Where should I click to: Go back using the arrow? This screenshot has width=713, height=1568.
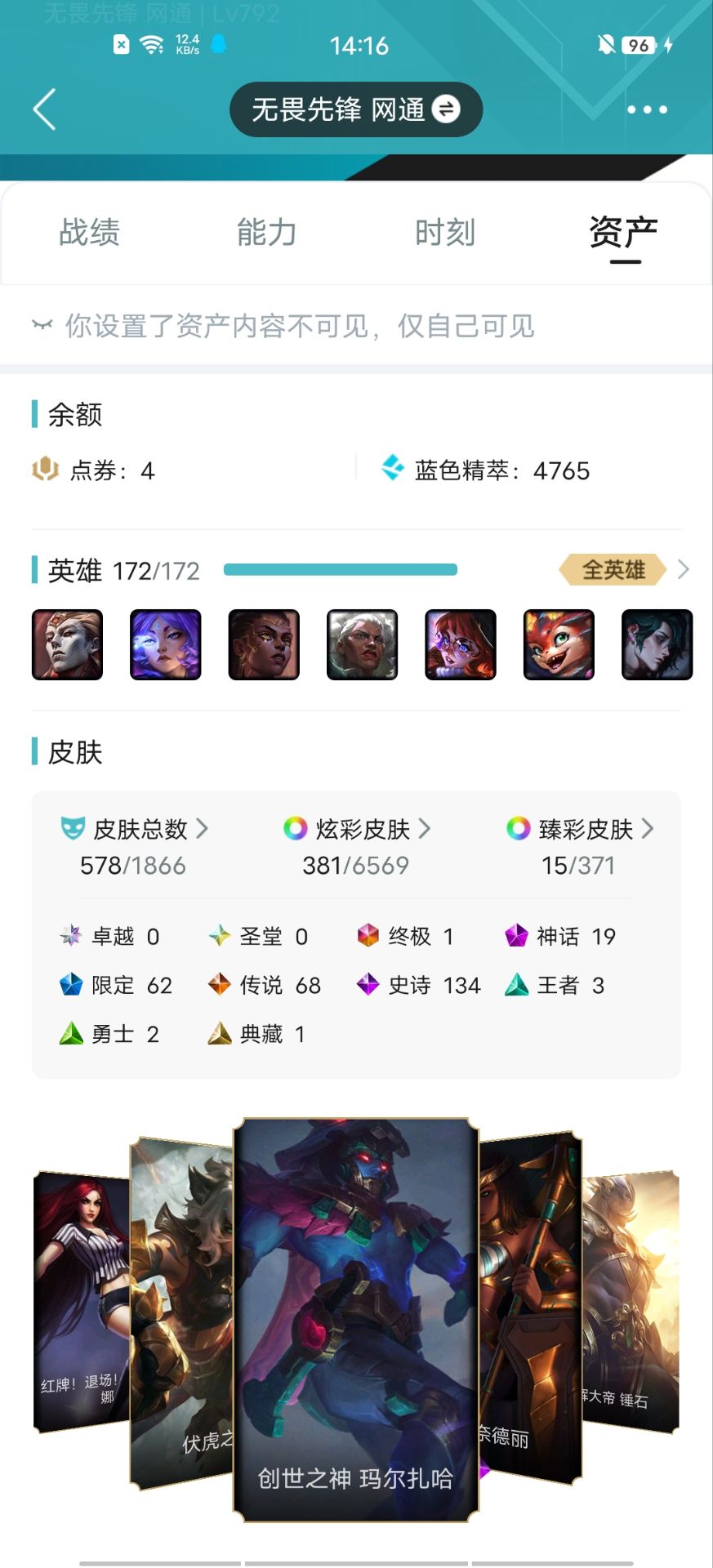point(45,109)
